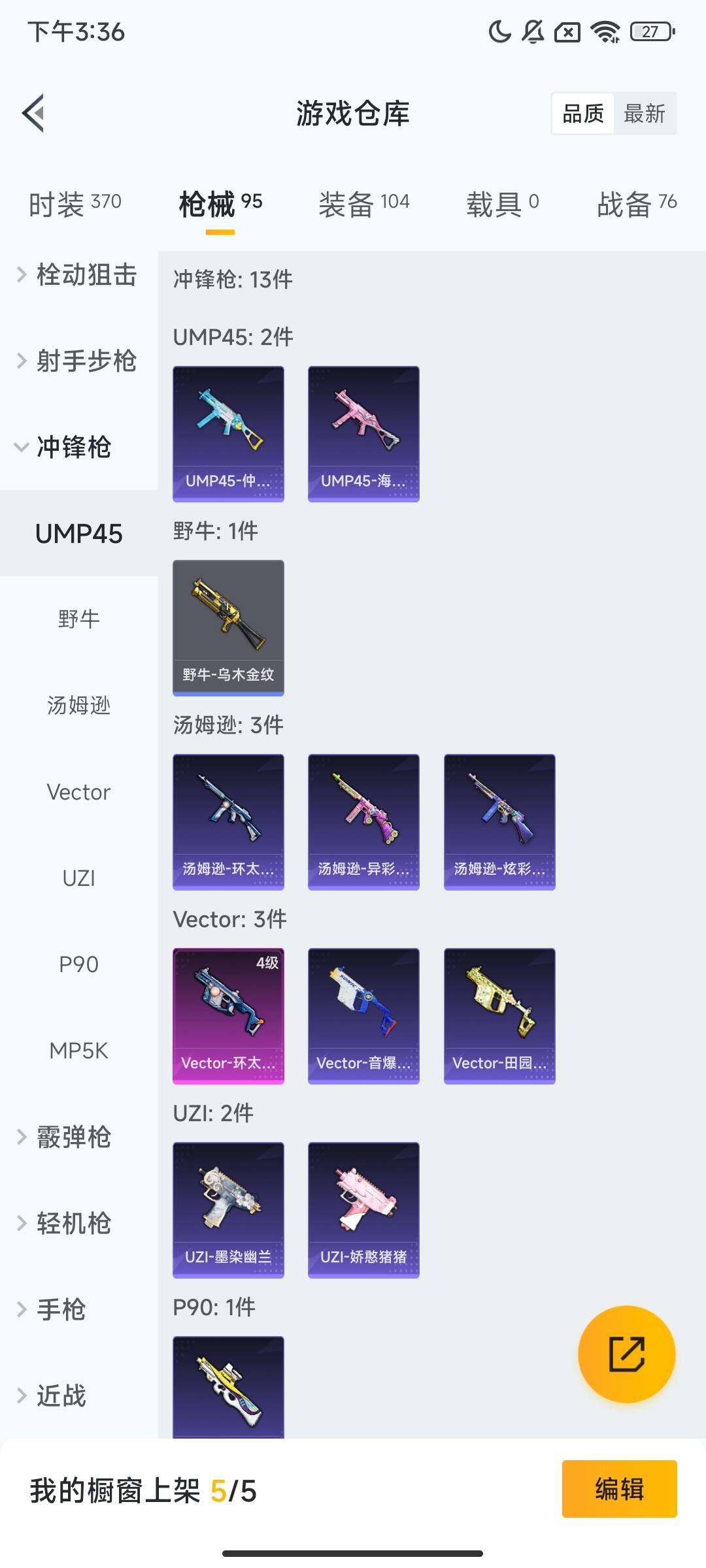Select Vector in the sidebar
This screenshot has height=1568, width=706.
(78, 792)
